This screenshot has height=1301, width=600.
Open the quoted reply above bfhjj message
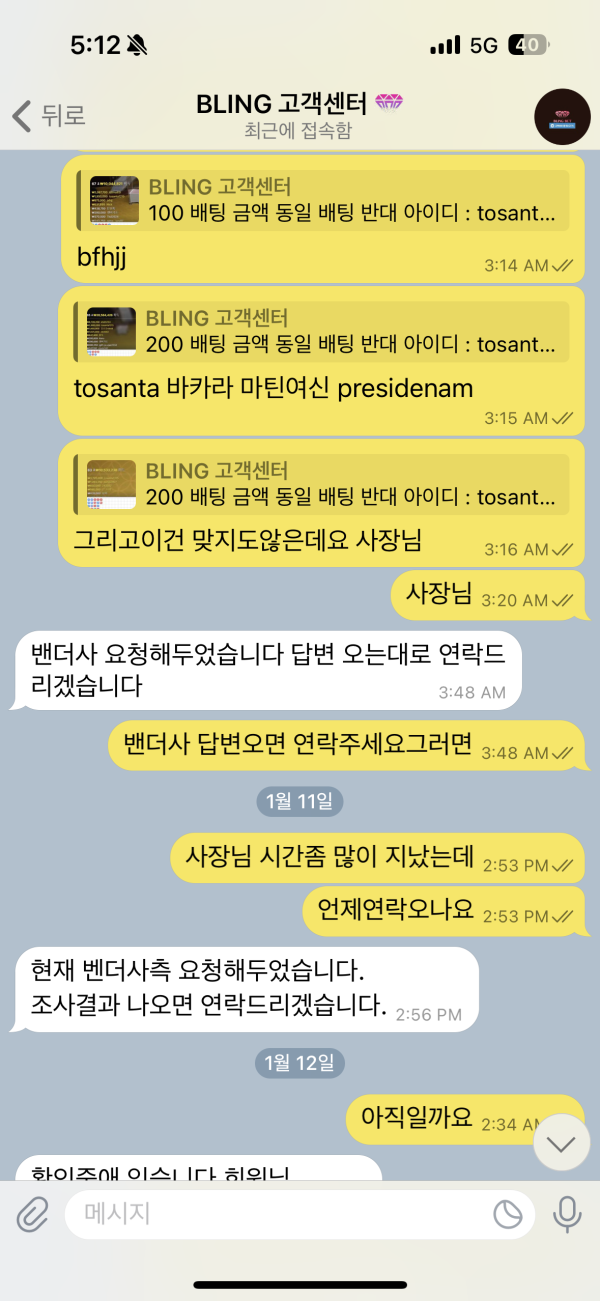322,200
